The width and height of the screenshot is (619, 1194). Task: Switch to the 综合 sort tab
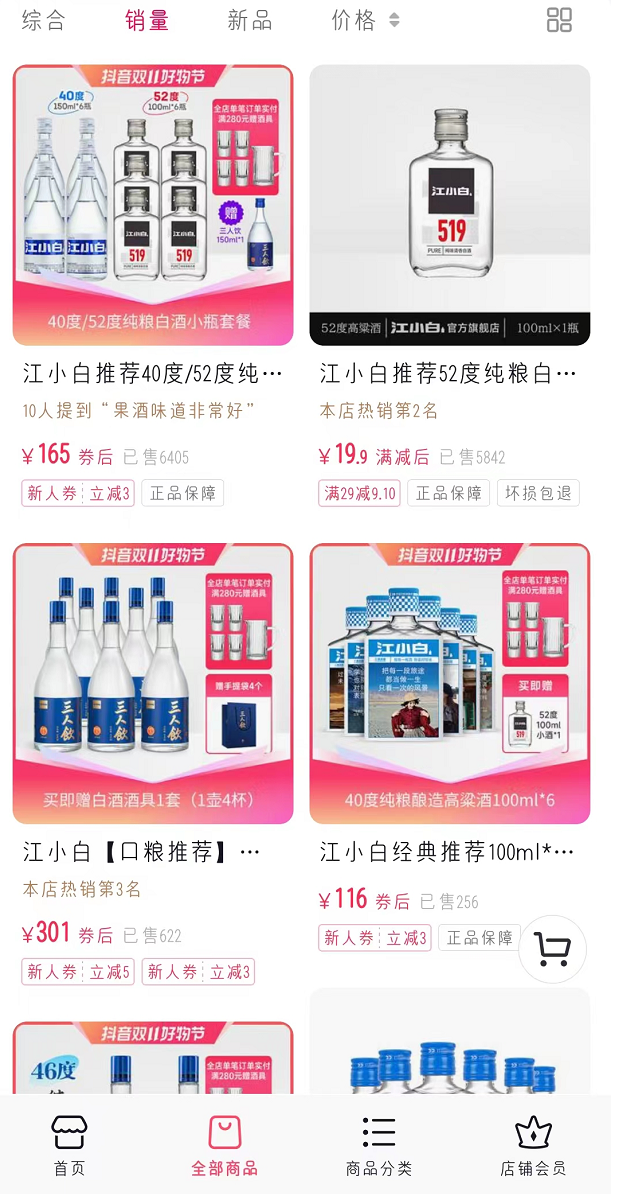click(x=44, y=20)
